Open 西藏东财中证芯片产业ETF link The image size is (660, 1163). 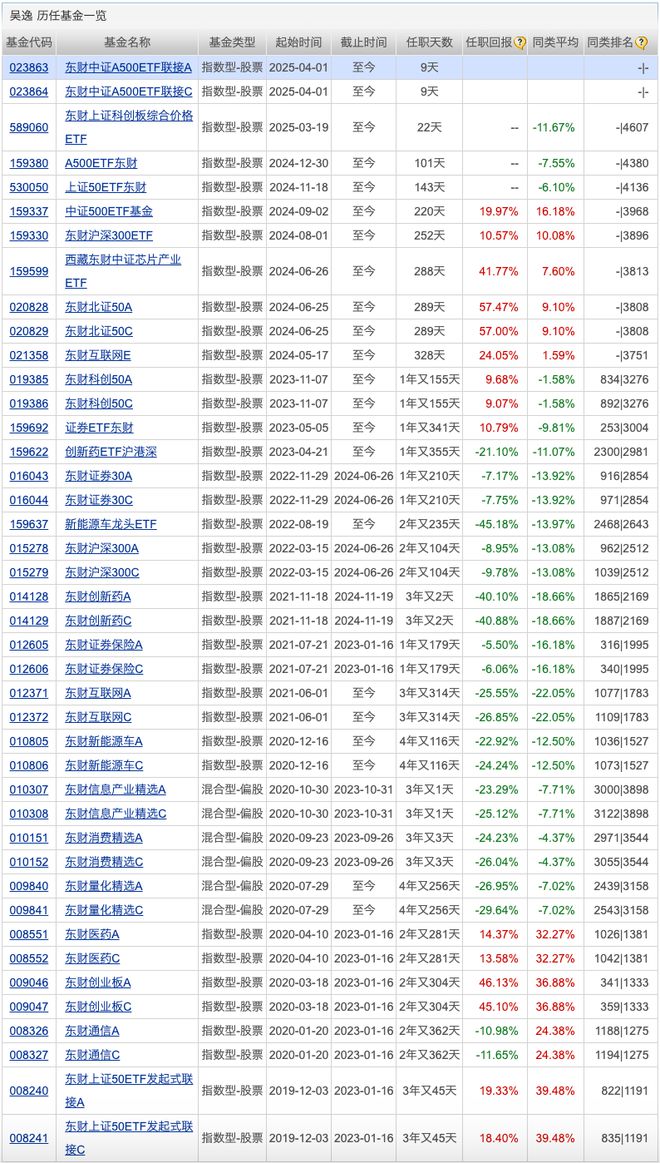coord(123,271)
